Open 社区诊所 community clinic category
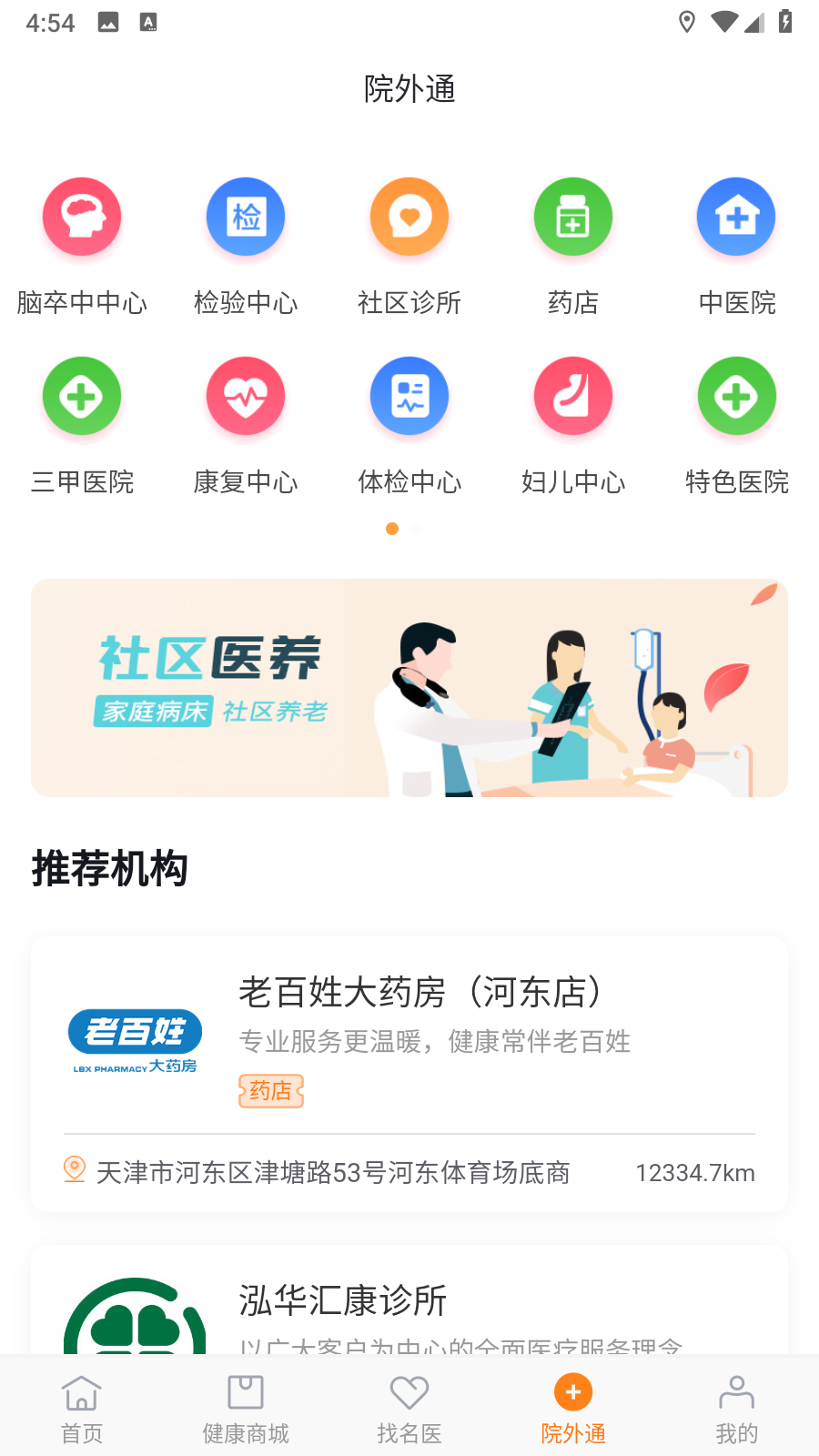 click(409, 217)
